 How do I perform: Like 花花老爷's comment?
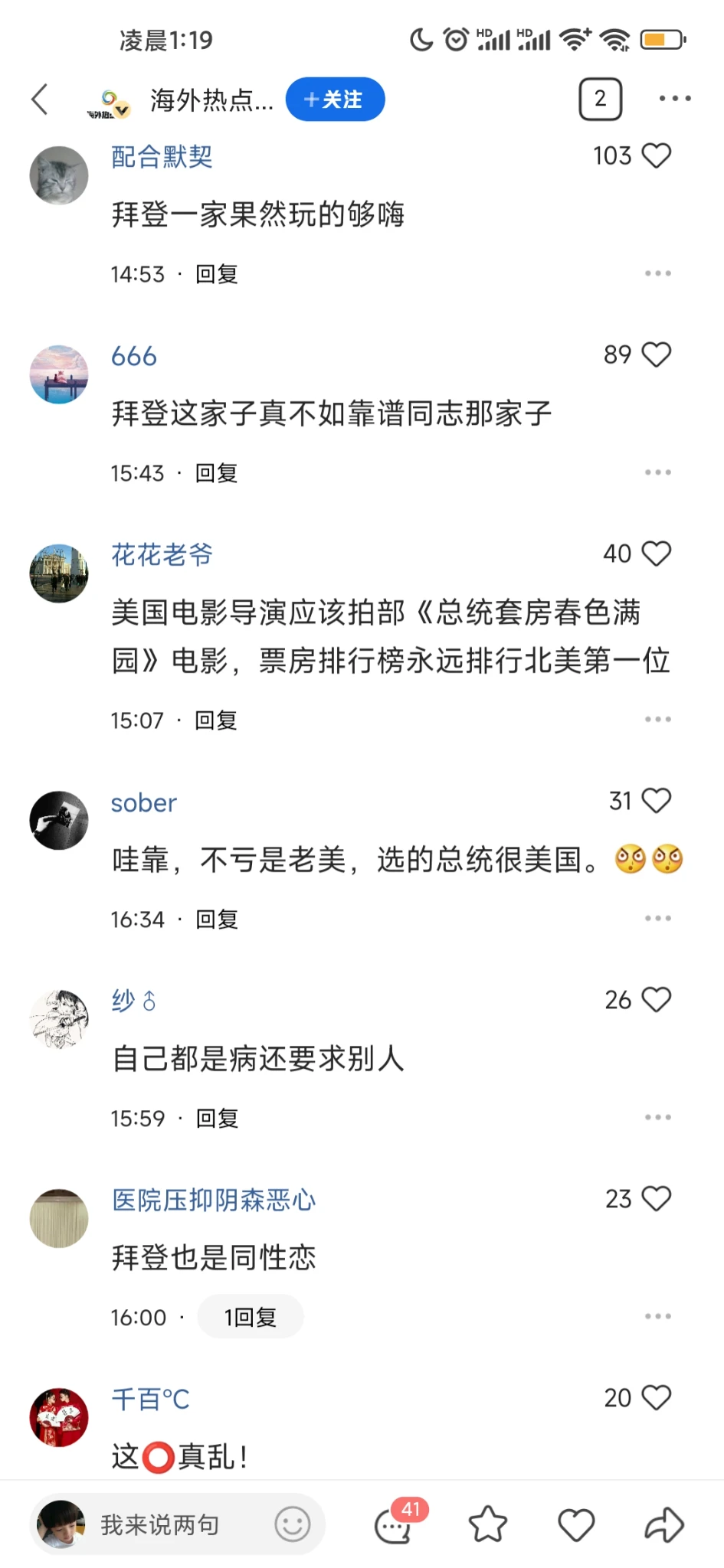click(x=657, y=554)
